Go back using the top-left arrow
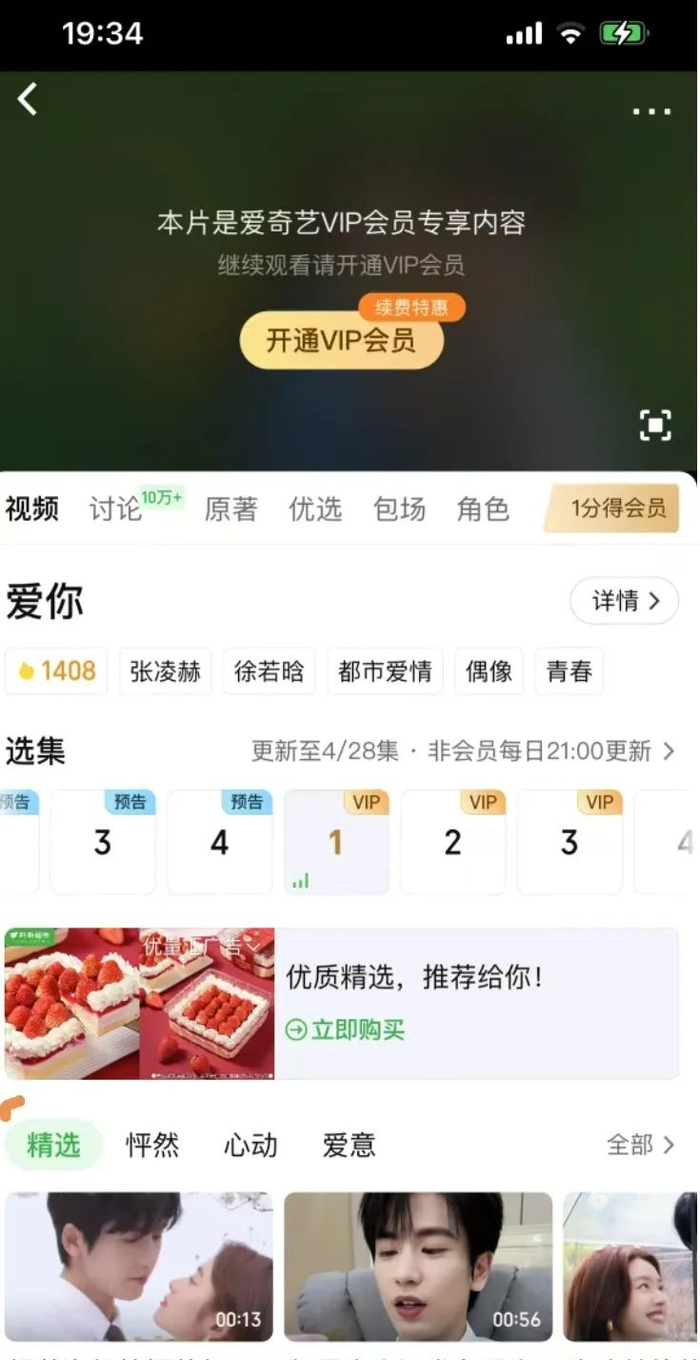The width and height of the screenshot is (700, 1360). click(x=28, y=99)
